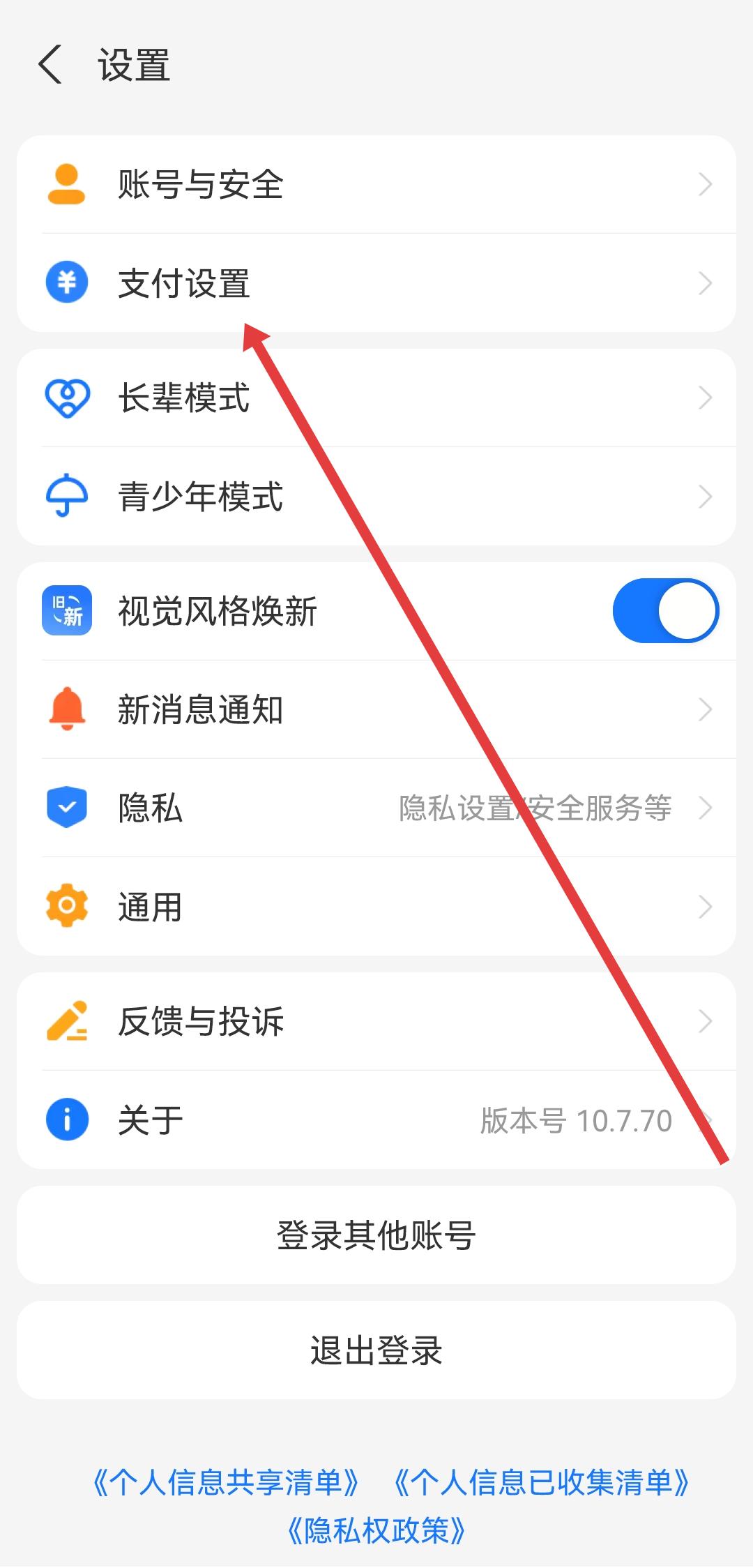Open 支付设置
The height and width of the screenshot is (1568, 753).
point(376,283)
